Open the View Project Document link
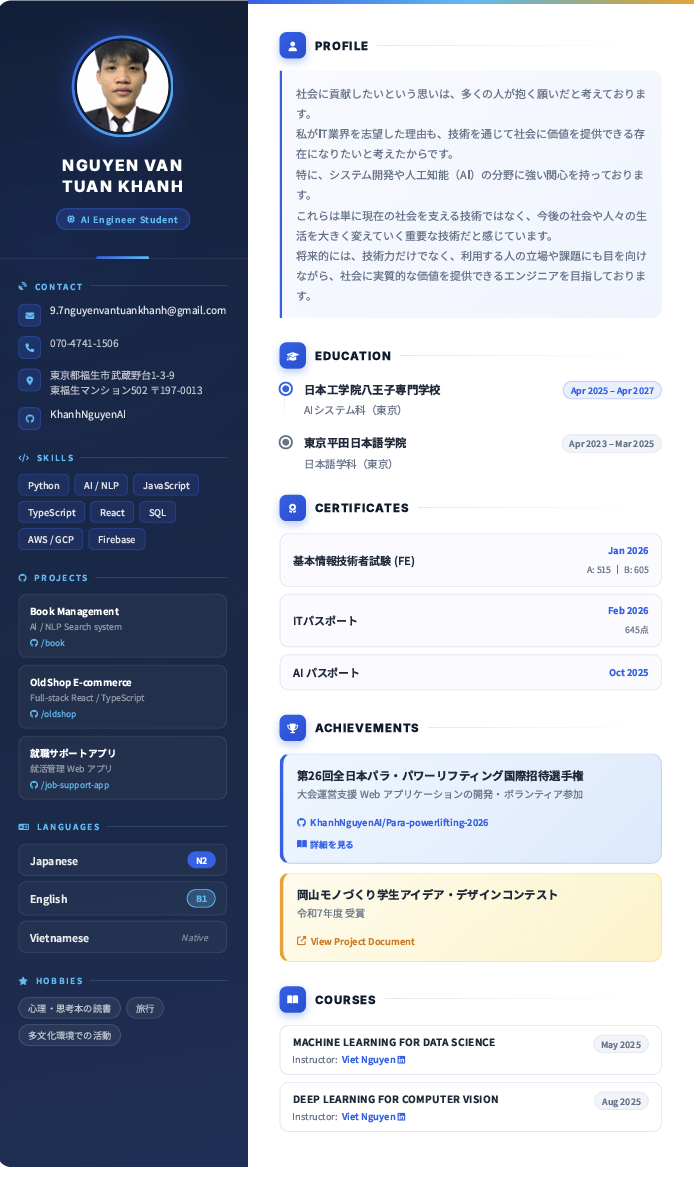The width and height of the screenshot is (695, 1179). (356, 941)
